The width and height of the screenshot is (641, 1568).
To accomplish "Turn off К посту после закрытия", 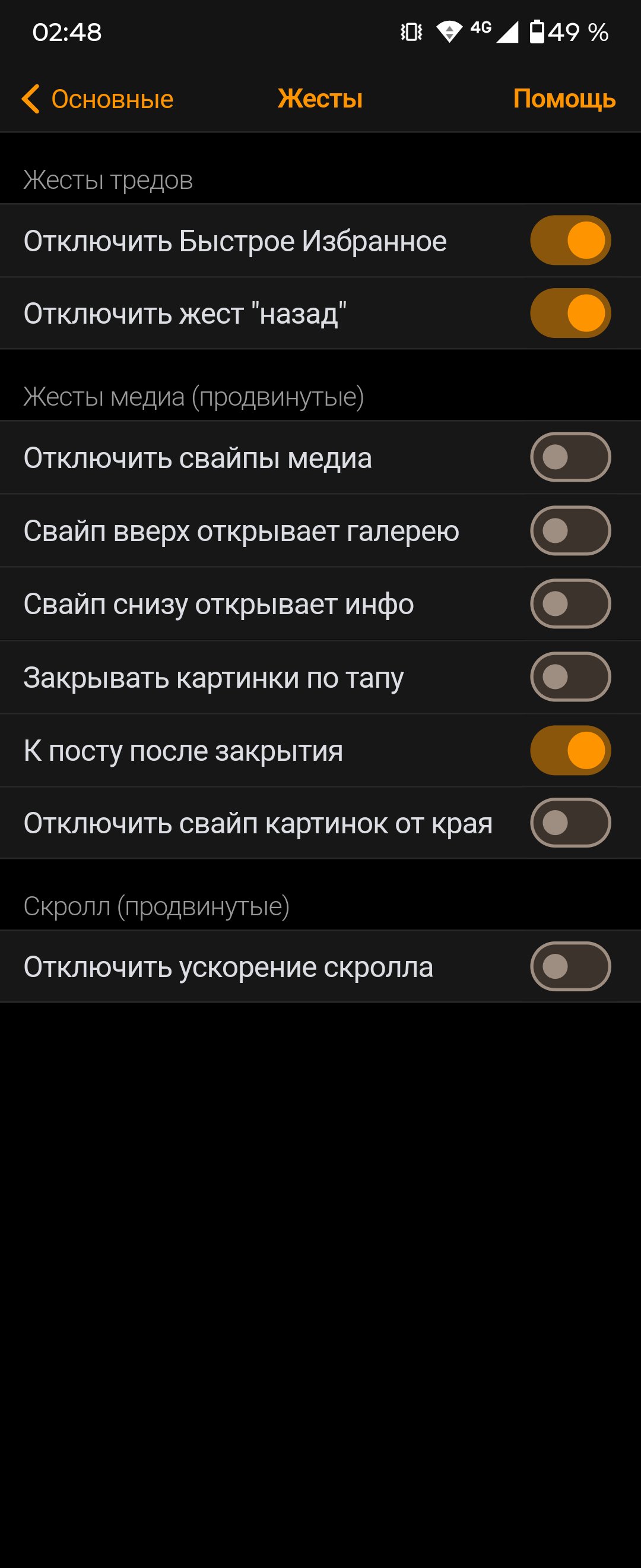I will coord(570,750).
